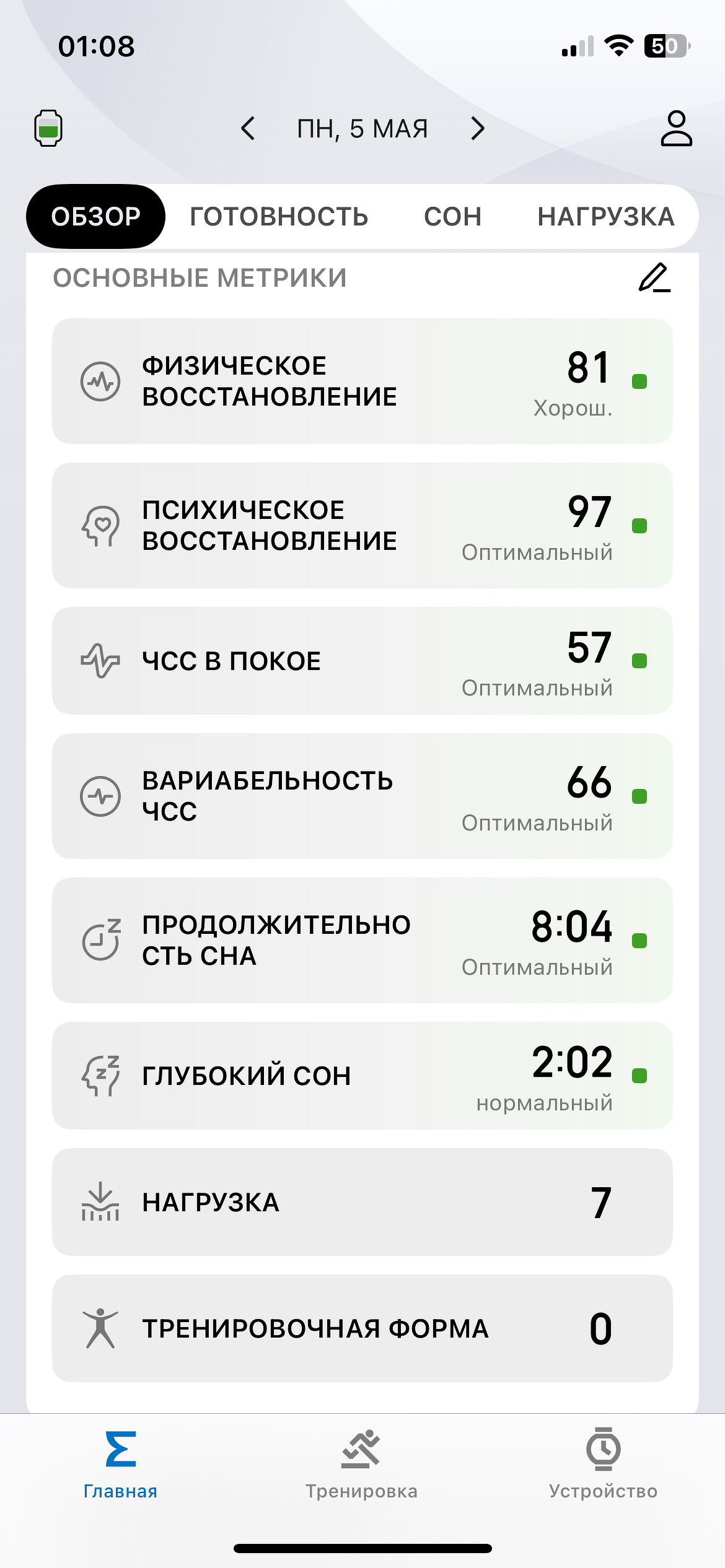Screen dimensions: 725x1568
Task: Select the ОБЗОР tab
Action: pyautogui.click(x=95, y=217)
